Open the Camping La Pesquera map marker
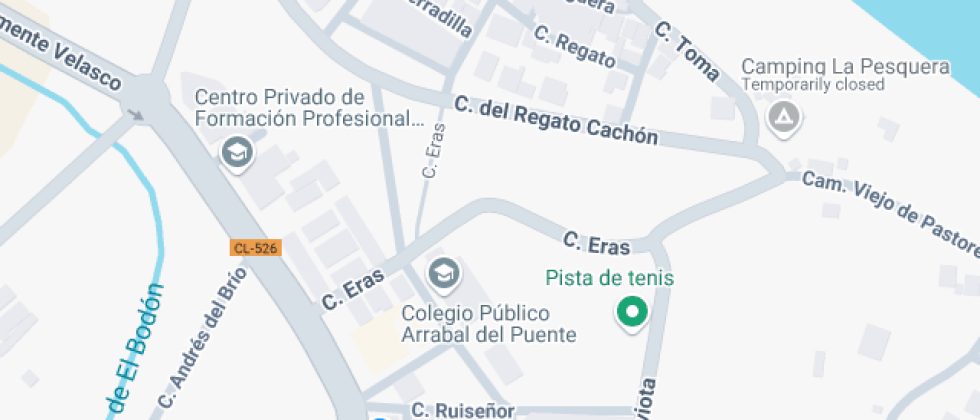 [x=784, y=118]
